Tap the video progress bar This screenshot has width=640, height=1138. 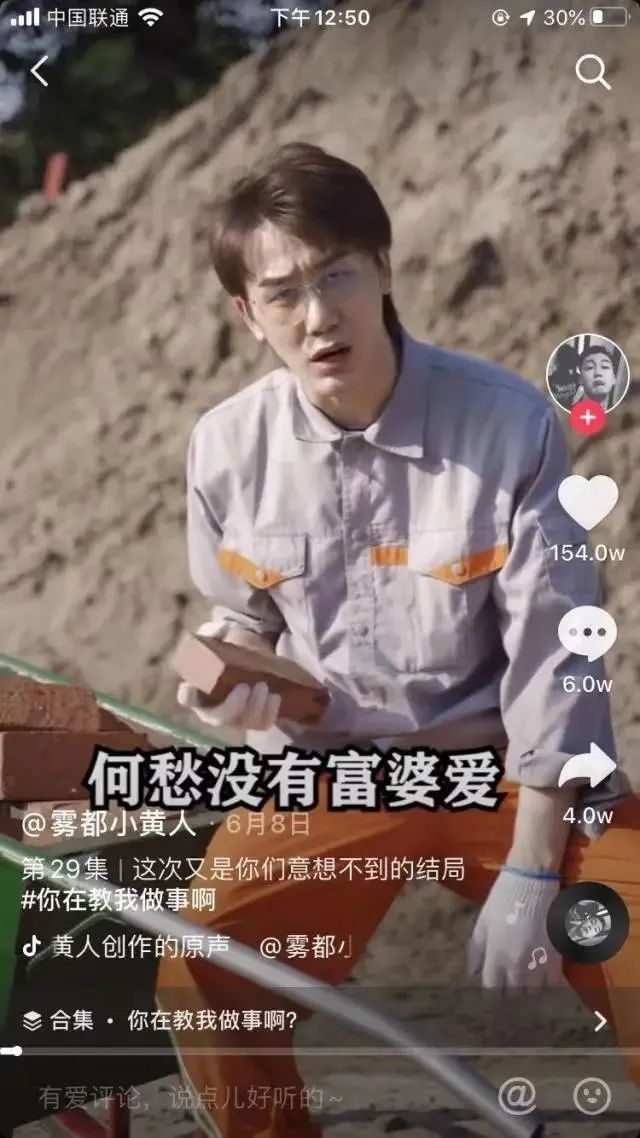320,1051
